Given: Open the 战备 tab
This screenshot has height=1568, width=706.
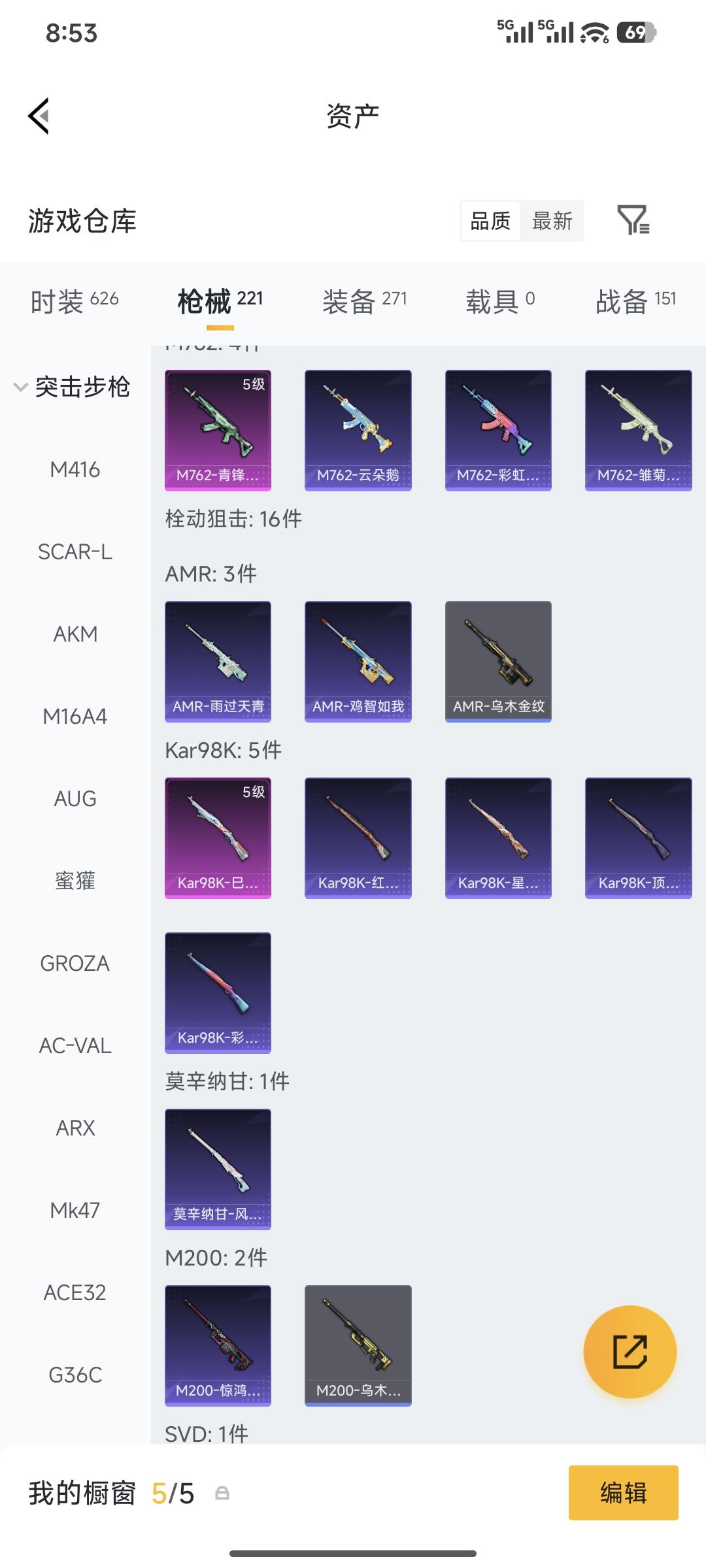Looking at the screenshot, I should click(x=635, y=301).
